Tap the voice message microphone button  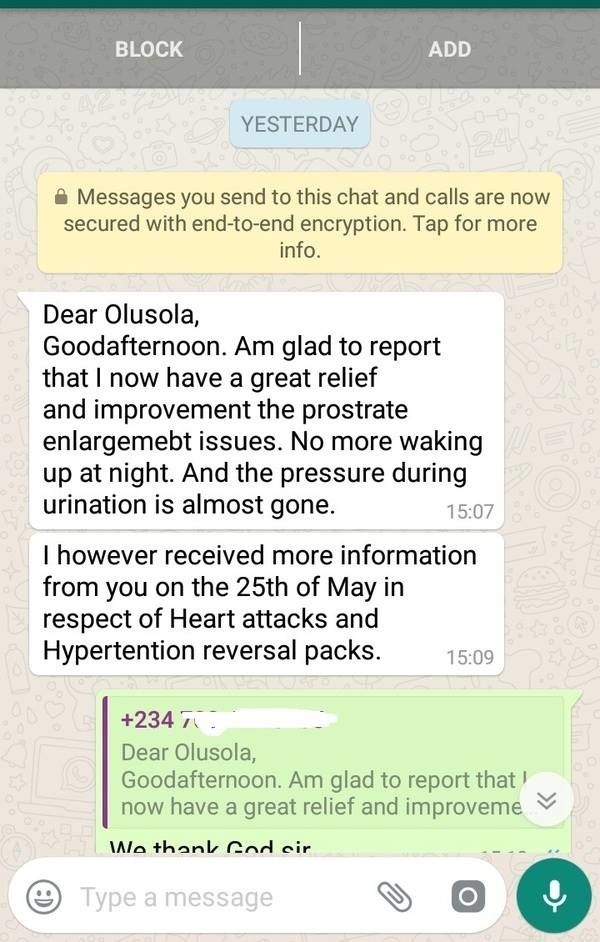555,897
